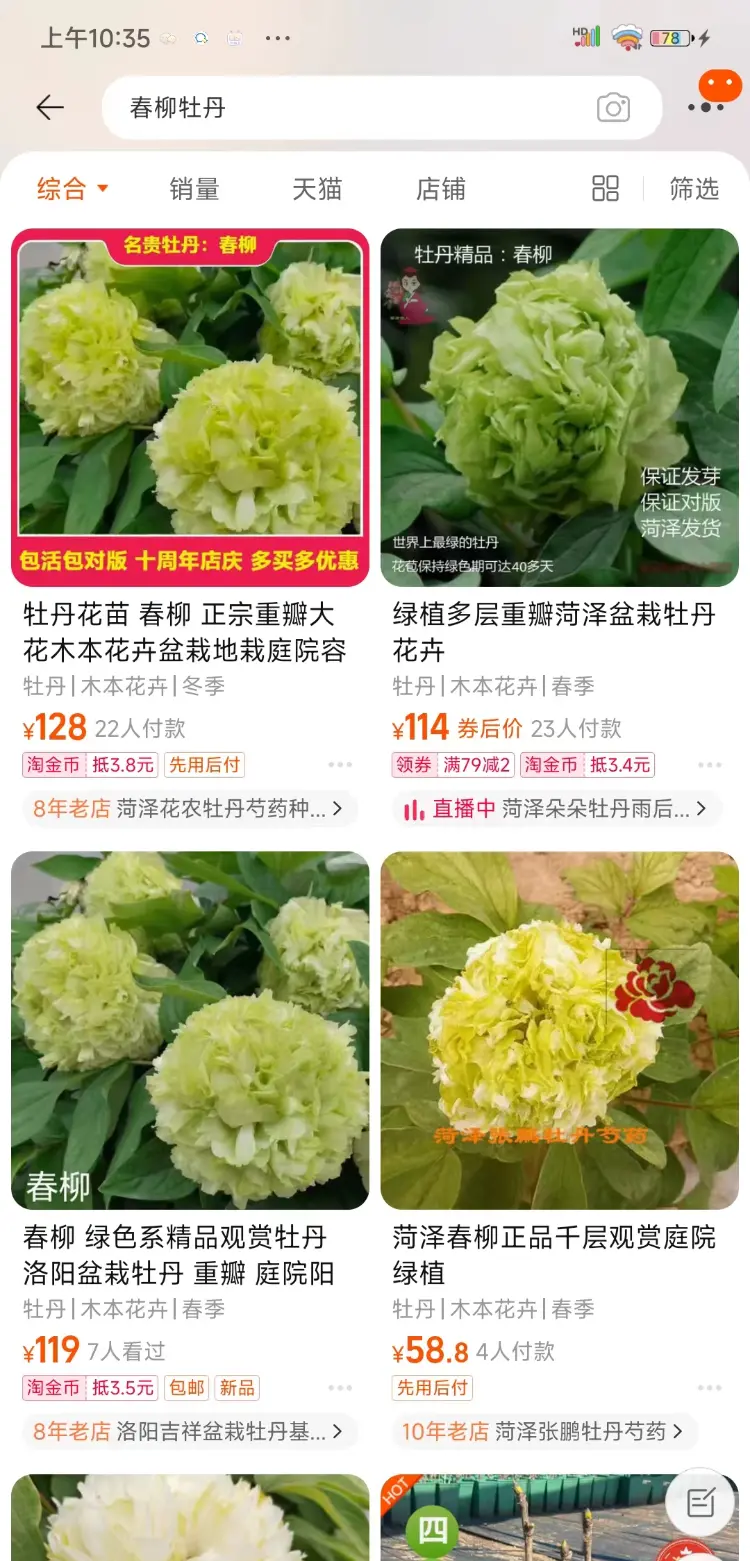The height and width of the screenshot is (1561, 750).
Task: Switch to the 店铺 tab
Action: (441, 189)
